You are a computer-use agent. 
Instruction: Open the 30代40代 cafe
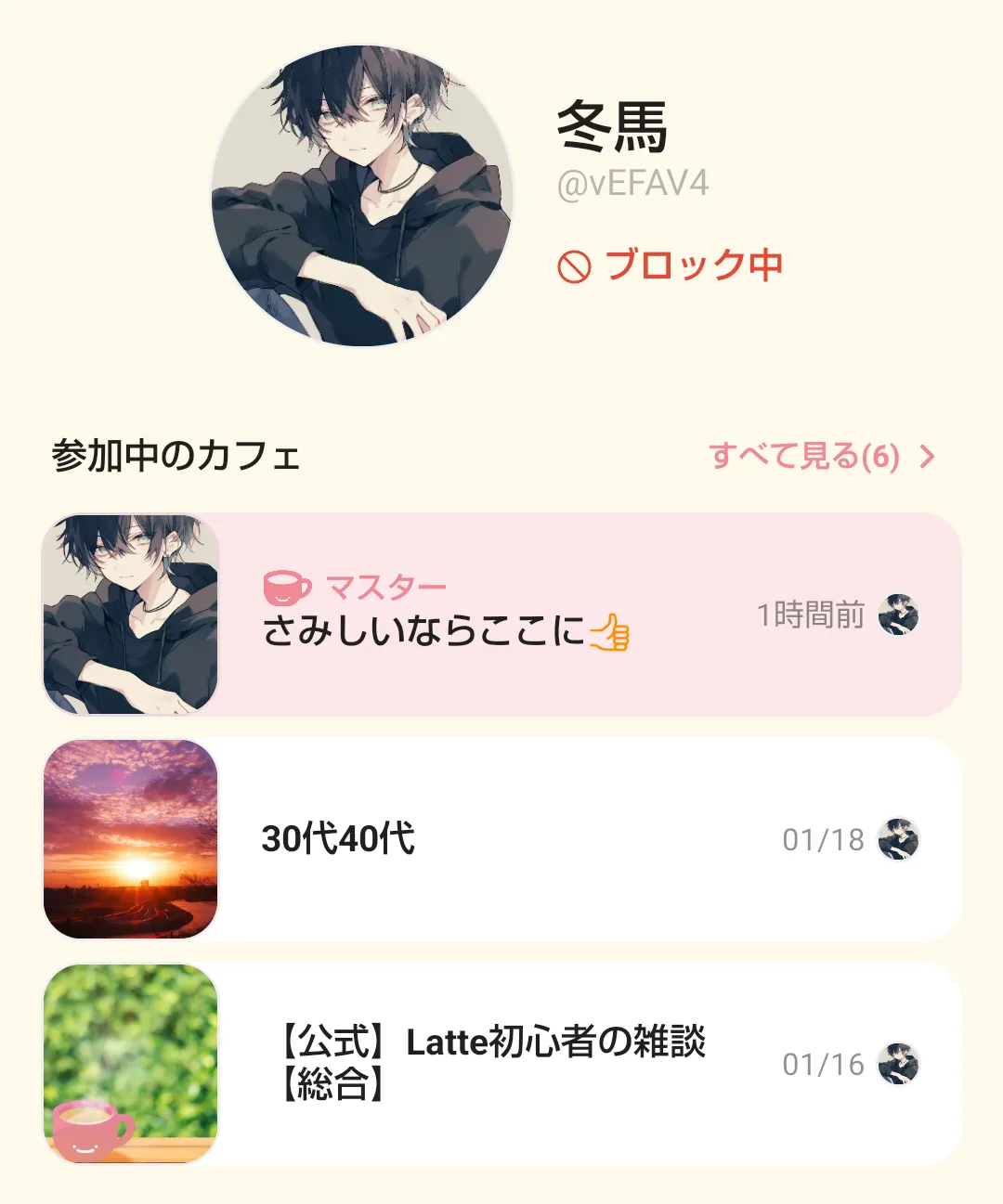501,839
